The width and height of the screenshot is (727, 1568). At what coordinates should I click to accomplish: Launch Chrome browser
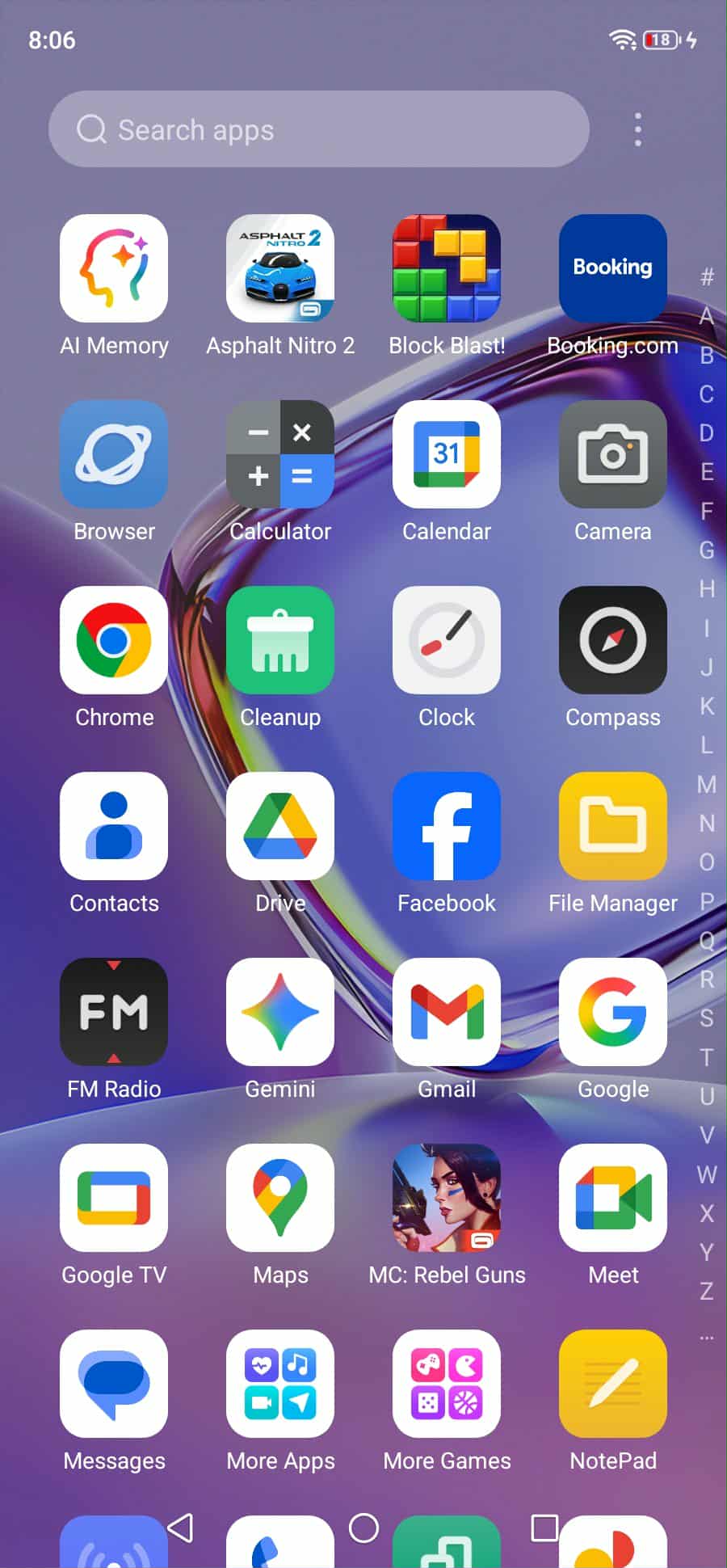point(114,640)
